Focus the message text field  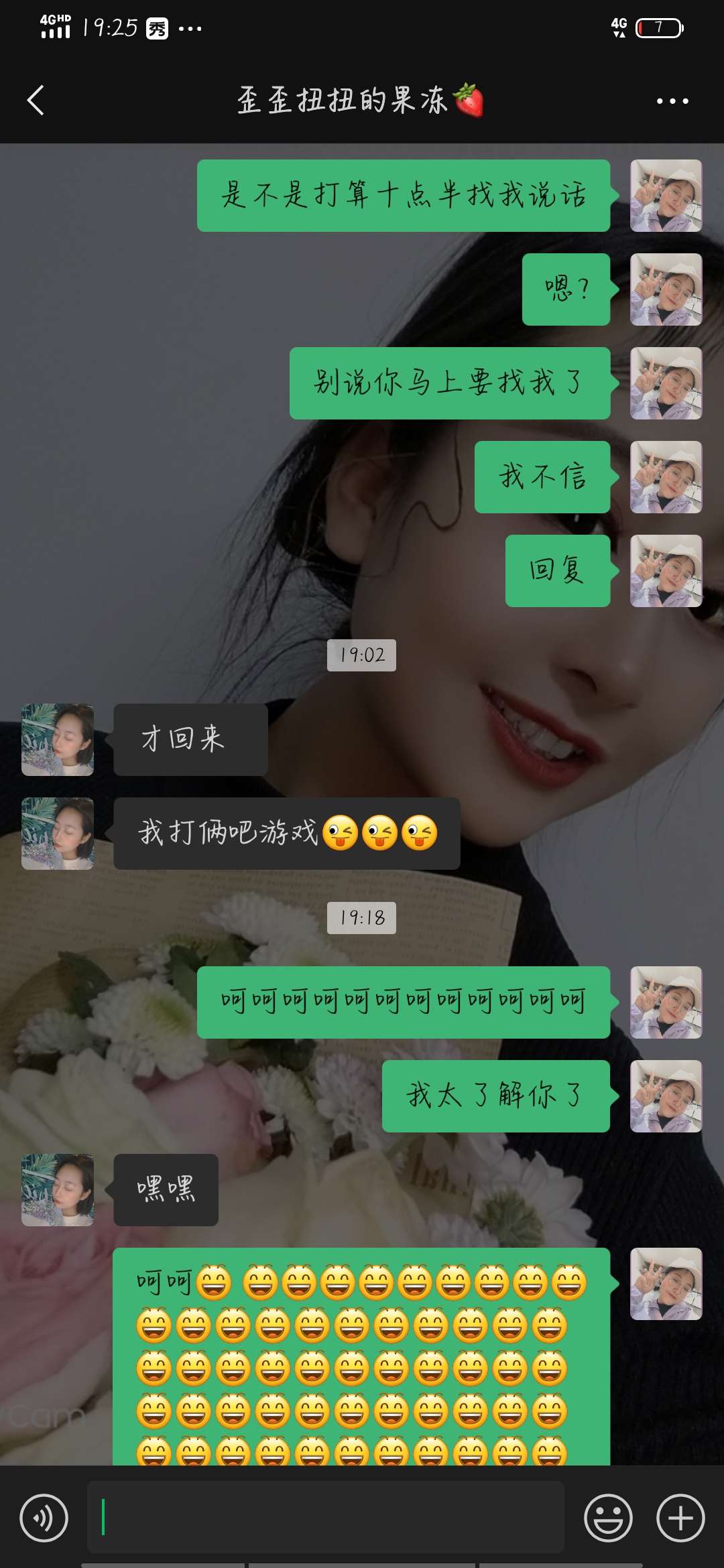(326, 1517)
